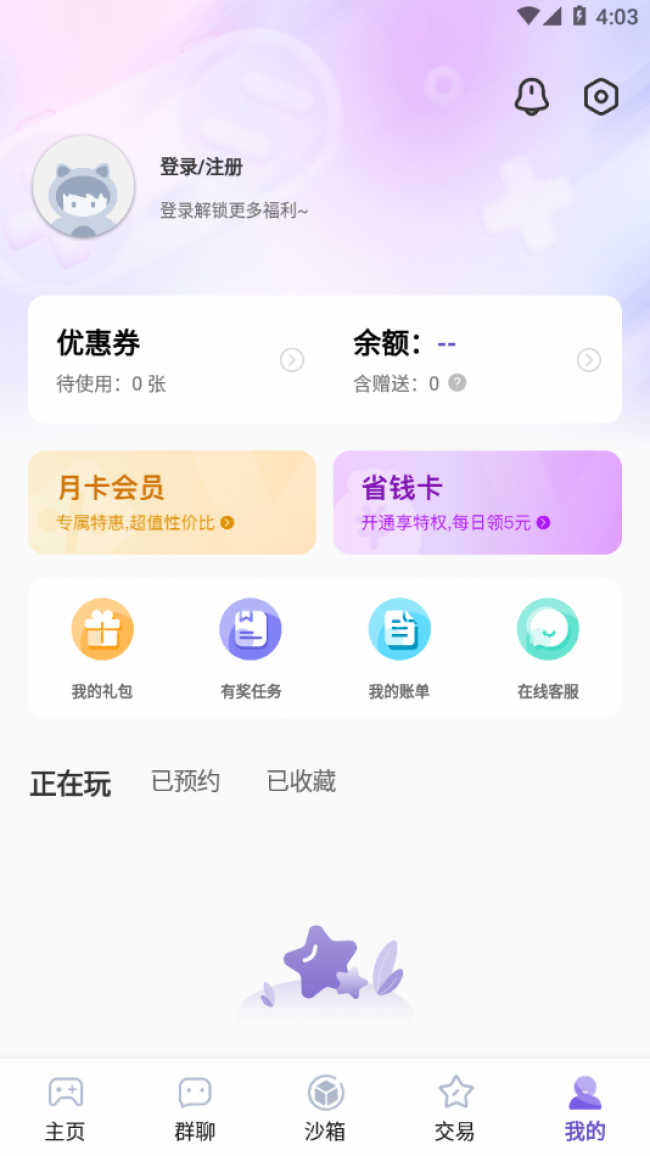
Task: Open 我的礼包 gift packs
Action: (102, 647)
